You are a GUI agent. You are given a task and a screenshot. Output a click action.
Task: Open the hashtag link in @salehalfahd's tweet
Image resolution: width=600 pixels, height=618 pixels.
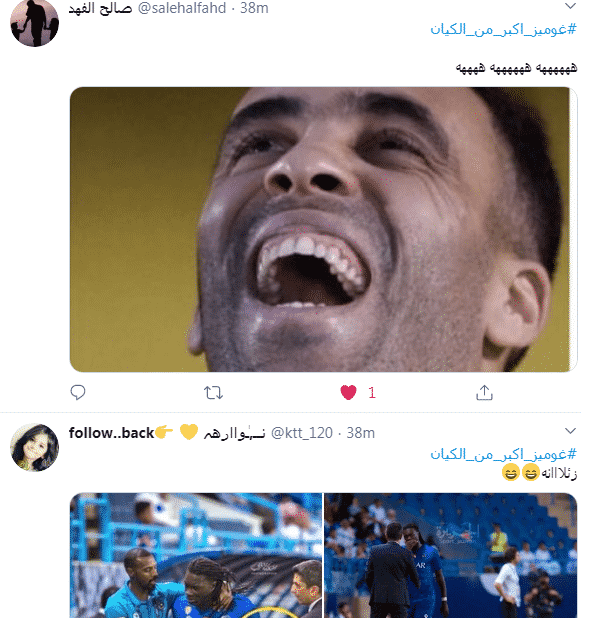click(x=504, y=29)
